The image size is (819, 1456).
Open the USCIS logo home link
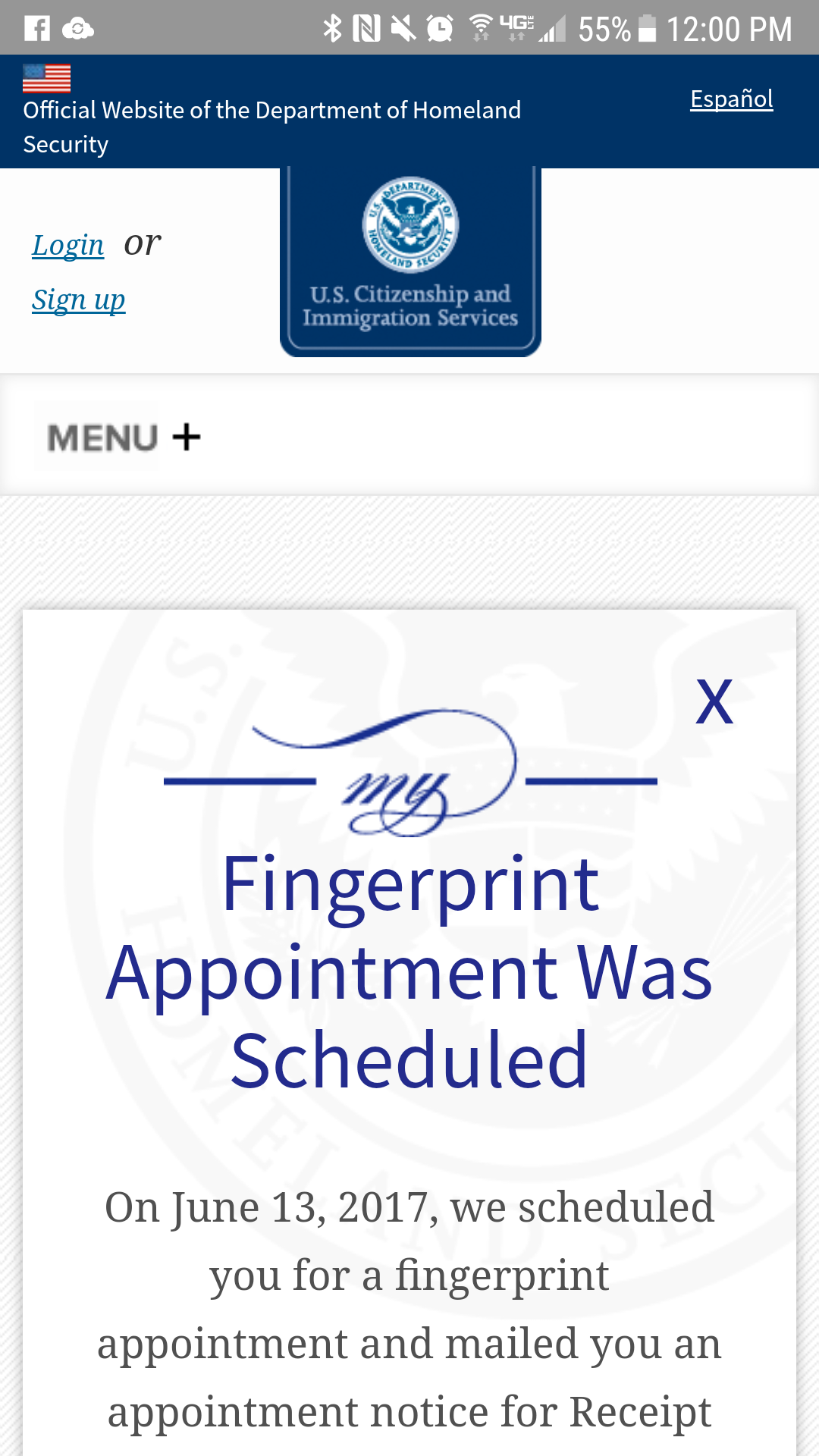coord(410,262)
